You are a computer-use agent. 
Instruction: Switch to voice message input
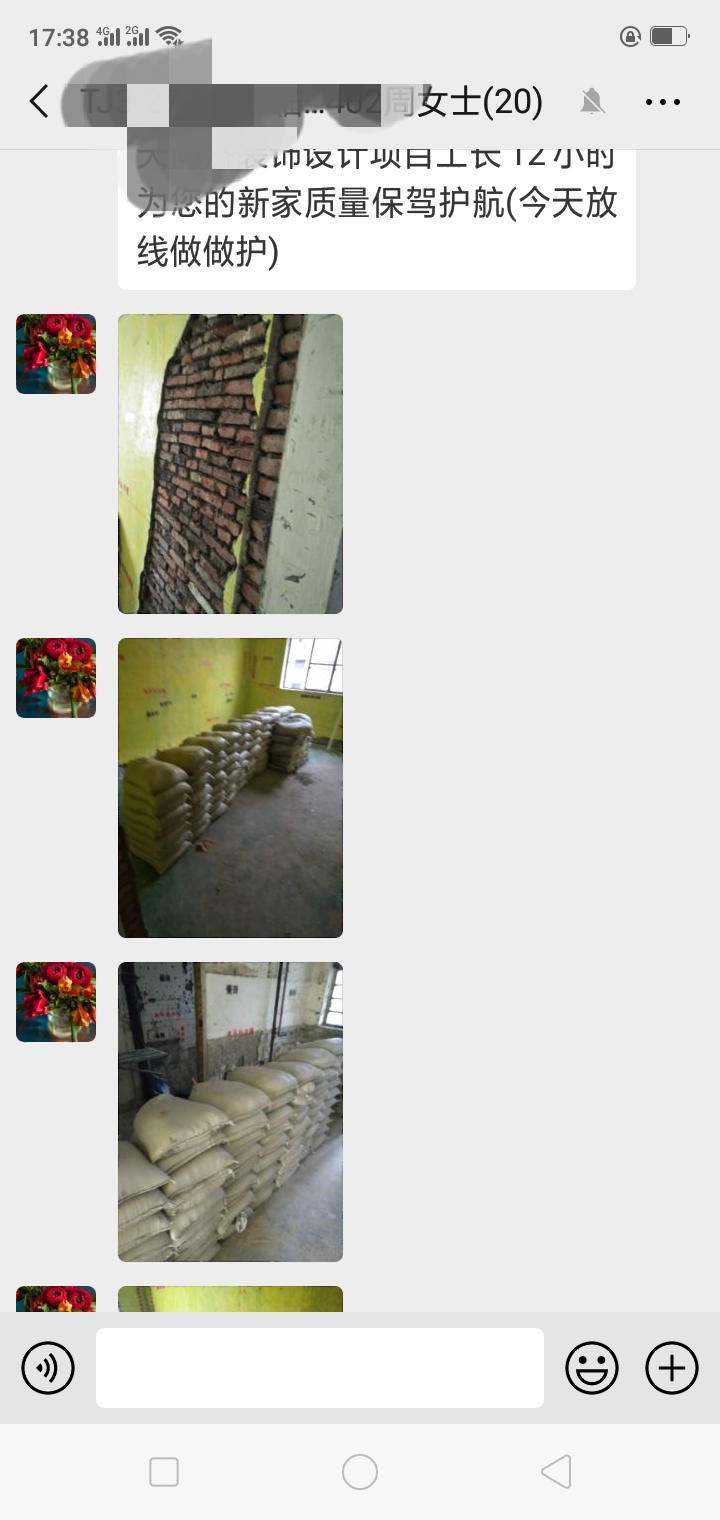click(48, 1367)
